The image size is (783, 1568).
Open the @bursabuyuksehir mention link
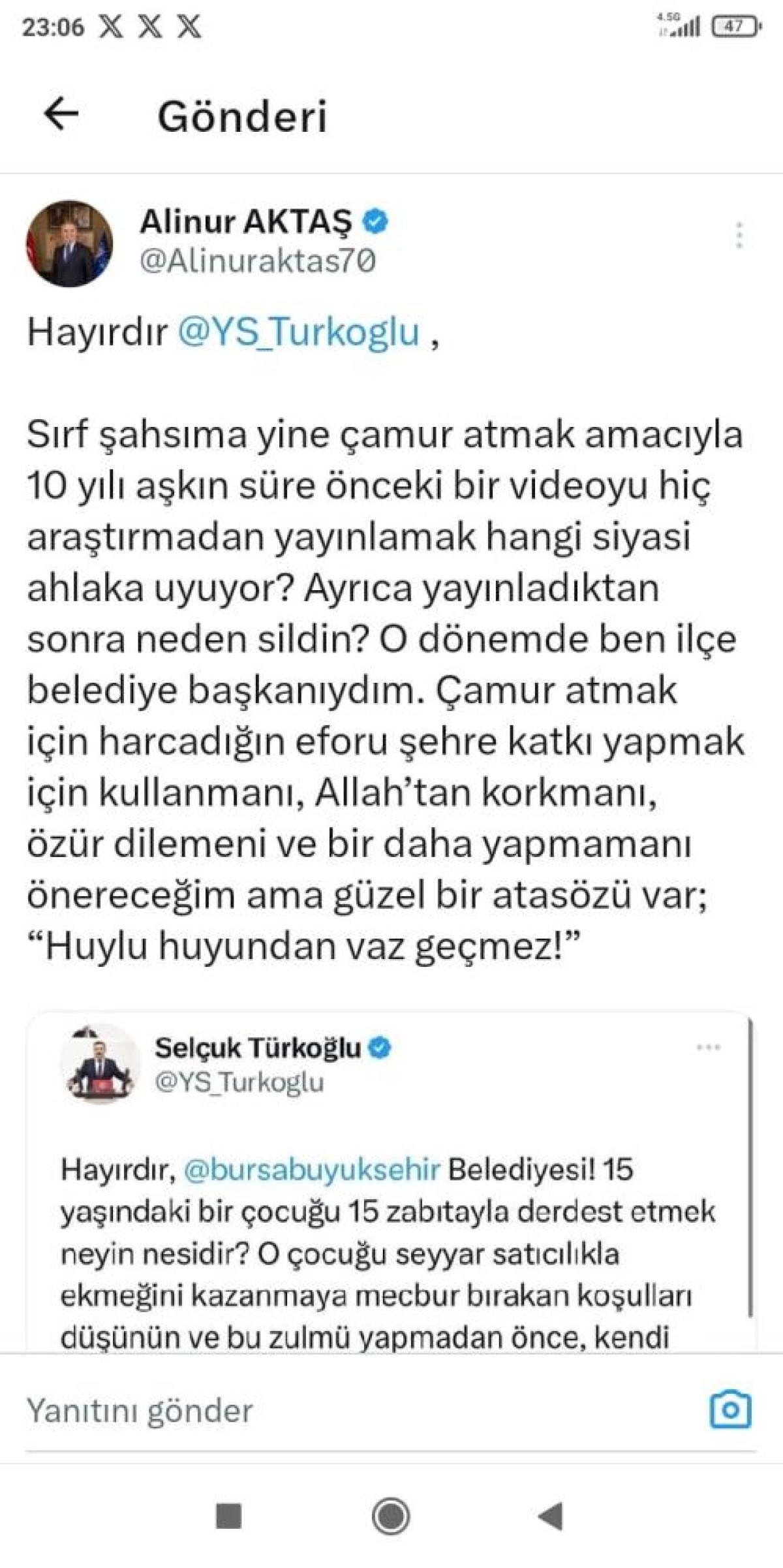[312, 1168]
